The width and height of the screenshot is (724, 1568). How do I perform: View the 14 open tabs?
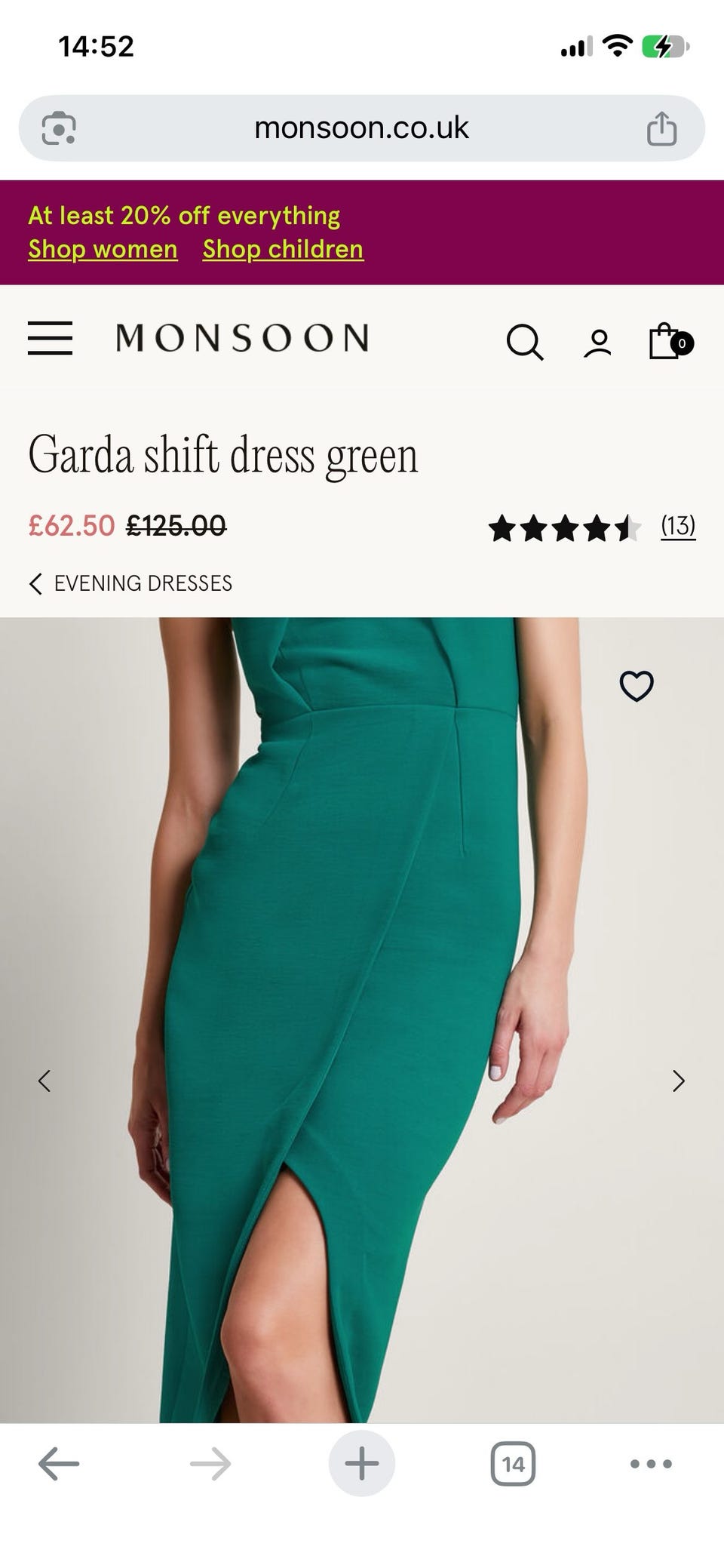pyautogui.click(x=513, y=1465)
